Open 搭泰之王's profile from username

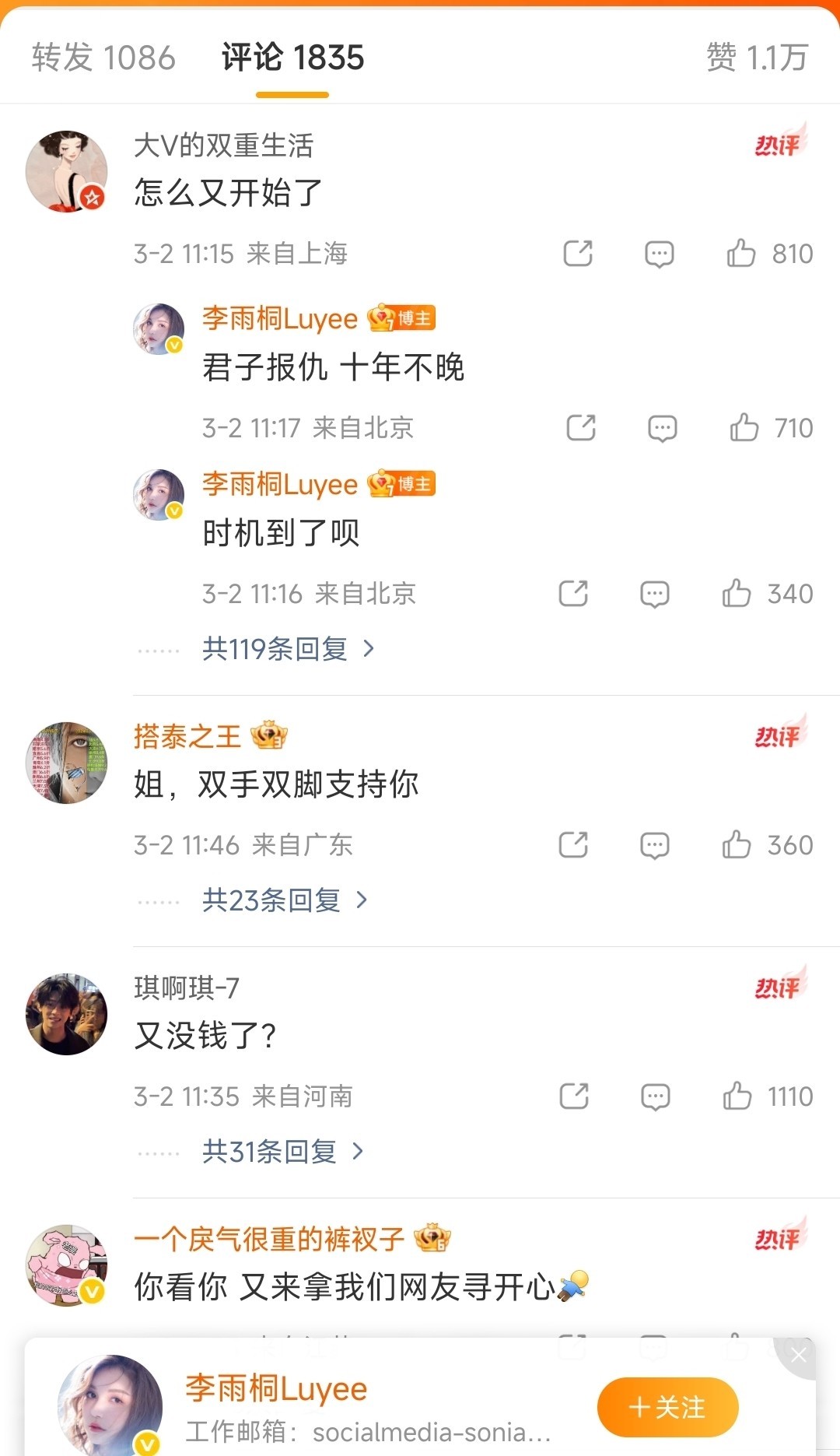coord(187,736)
